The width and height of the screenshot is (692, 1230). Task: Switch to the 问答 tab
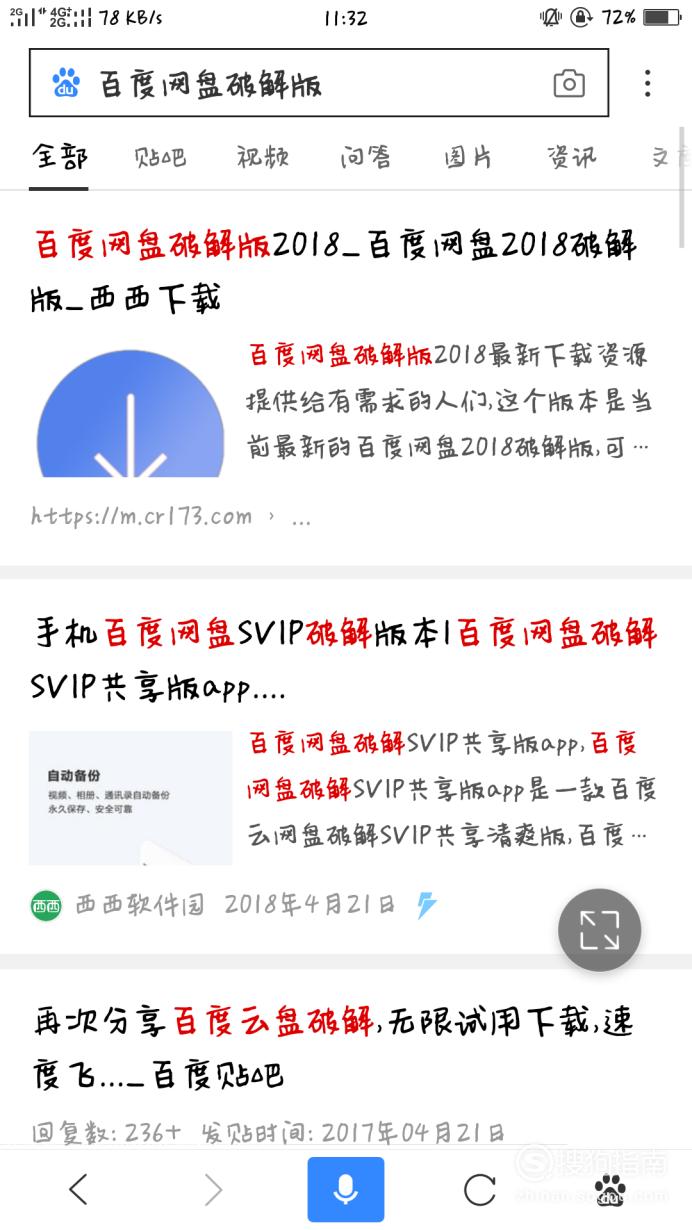click(x=365, y=157)
